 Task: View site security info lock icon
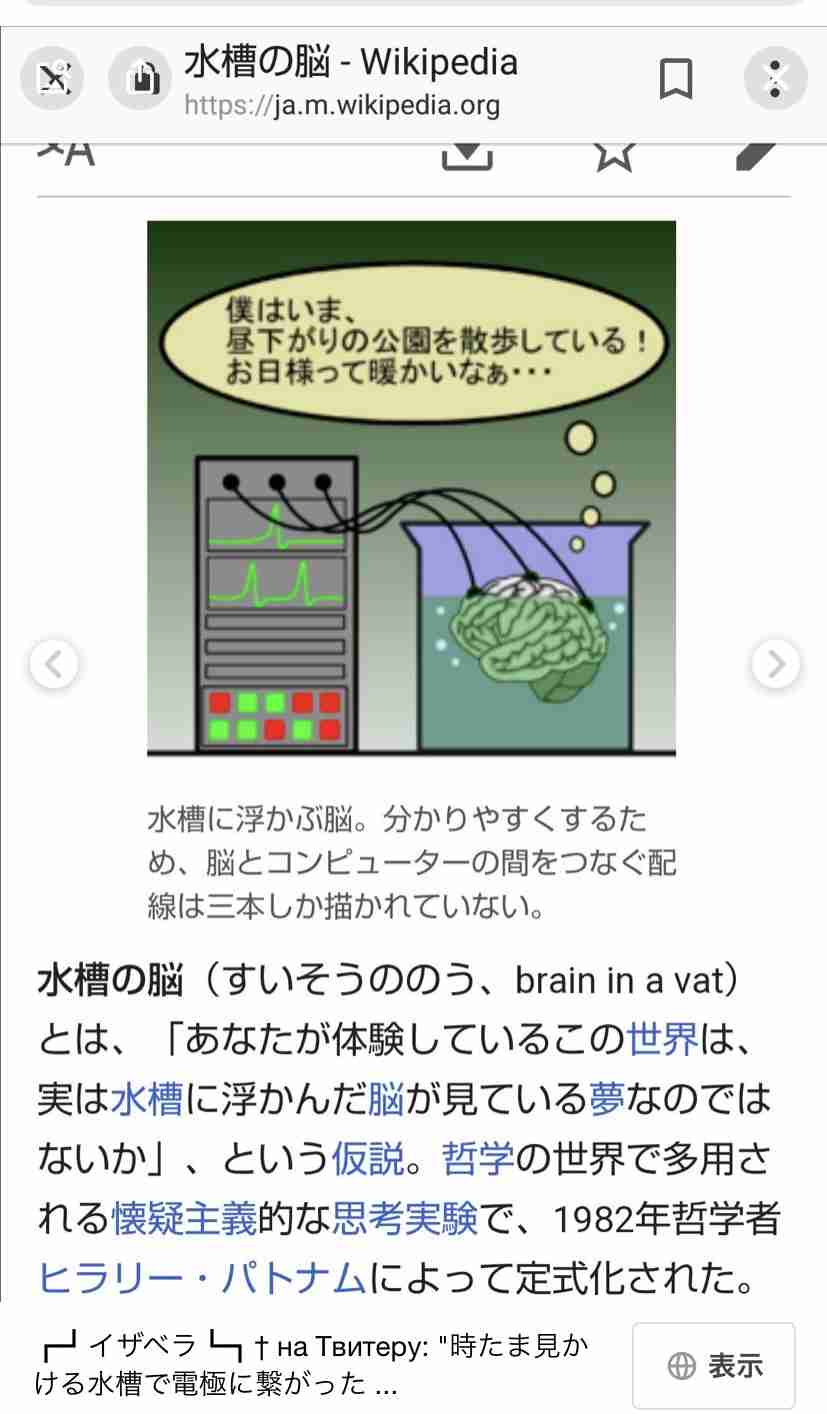tap(140, 78)
